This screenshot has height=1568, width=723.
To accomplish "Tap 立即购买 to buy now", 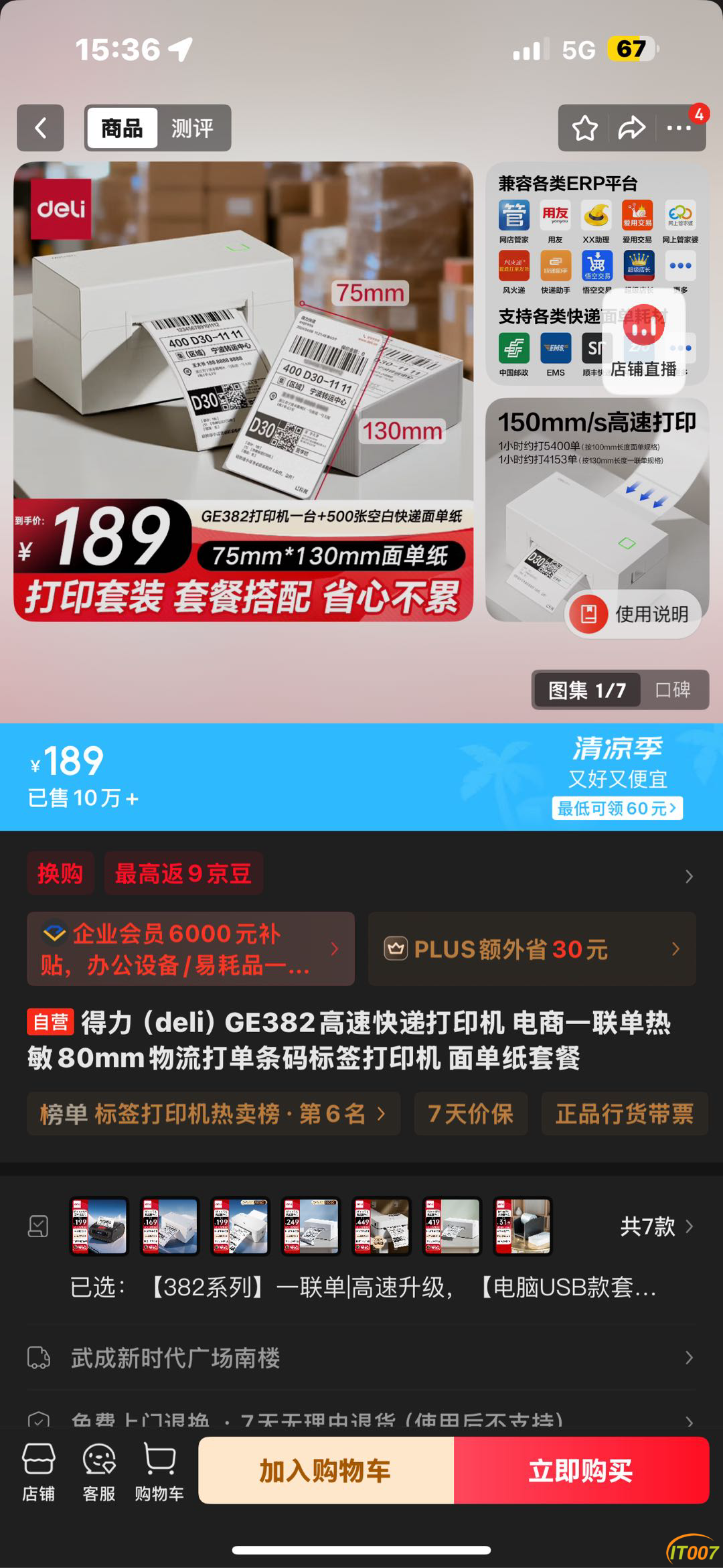I will coord(582,1471).
